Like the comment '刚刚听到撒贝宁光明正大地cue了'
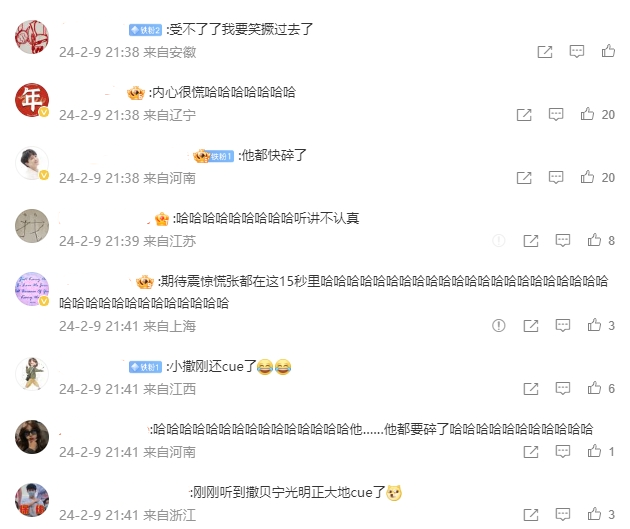The height and width of the screenshot is (529, 630). [x=594, y=515]
